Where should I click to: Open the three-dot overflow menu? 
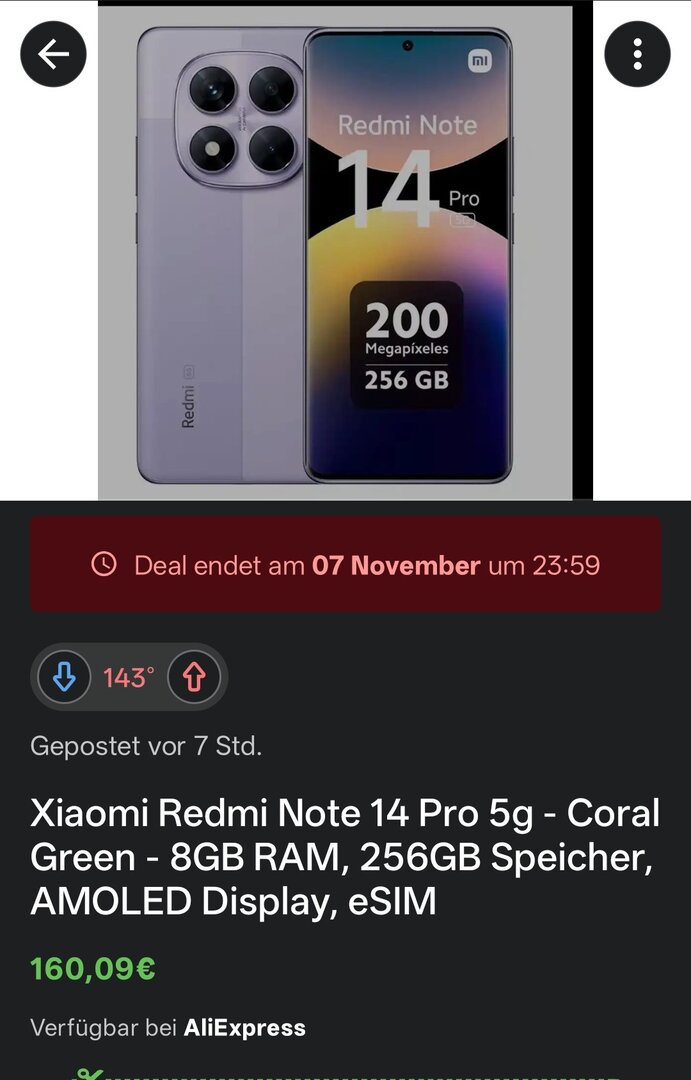[637, 54]
